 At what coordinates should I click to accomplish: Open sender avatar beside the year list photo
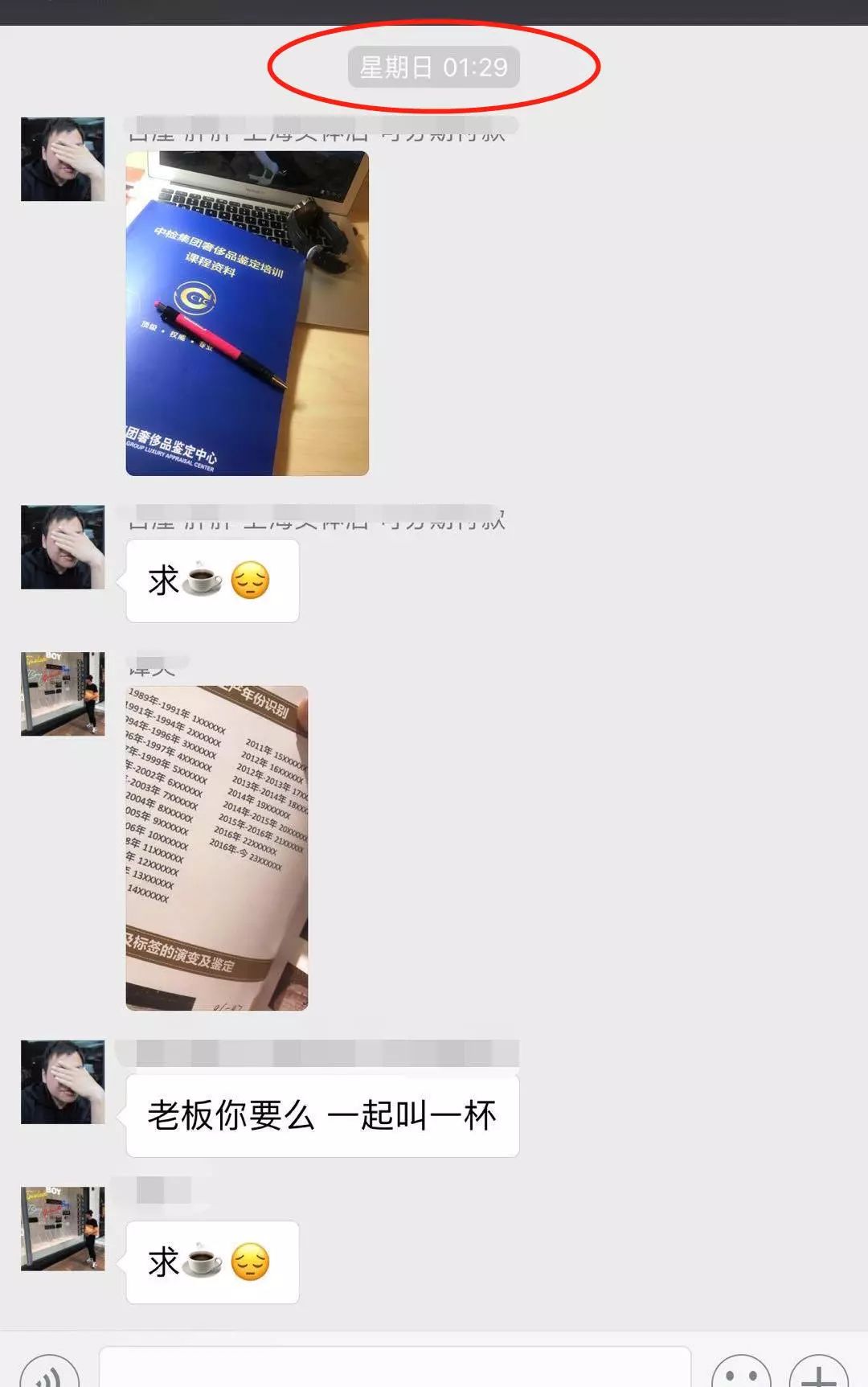pyautogui.click(x=63, y=693)
